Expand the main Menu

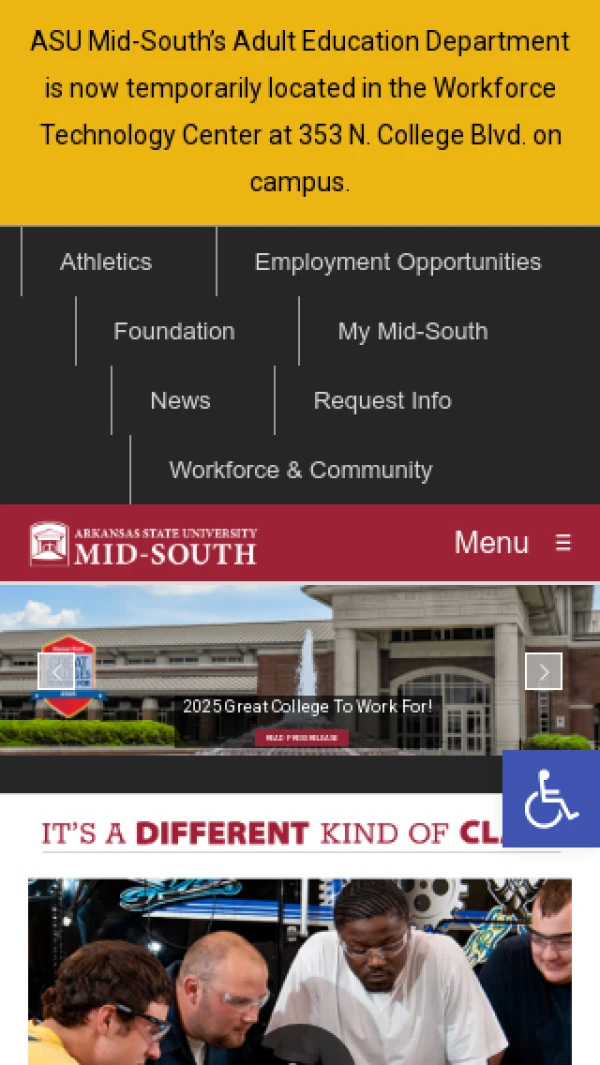[x=512, y=542]
